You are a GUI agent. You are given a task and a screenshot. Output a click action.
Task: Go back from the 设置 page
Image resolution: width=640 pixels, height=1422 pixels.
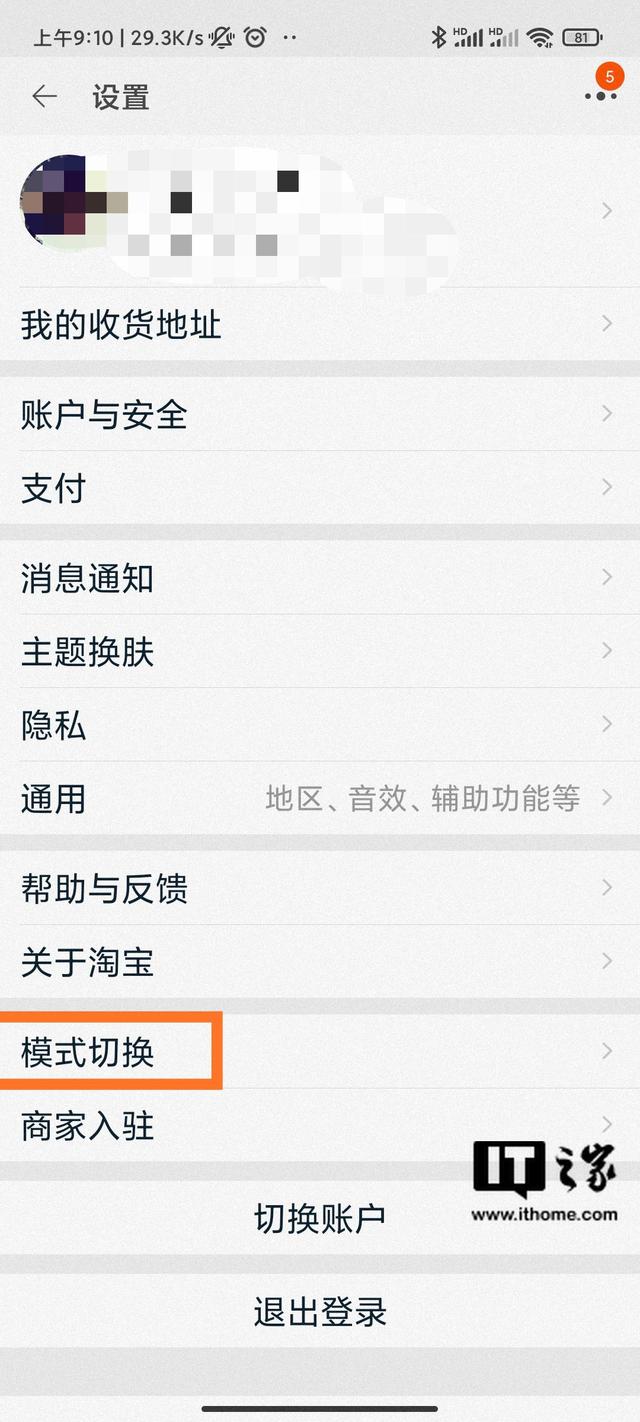44,97
